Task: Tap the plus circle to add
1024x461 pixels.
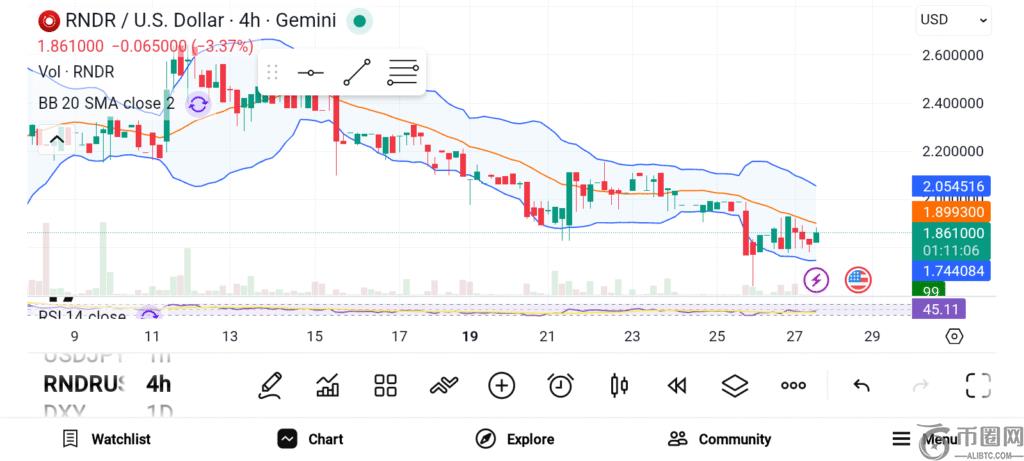Action: pyautogui.click(x=501, y=385)
